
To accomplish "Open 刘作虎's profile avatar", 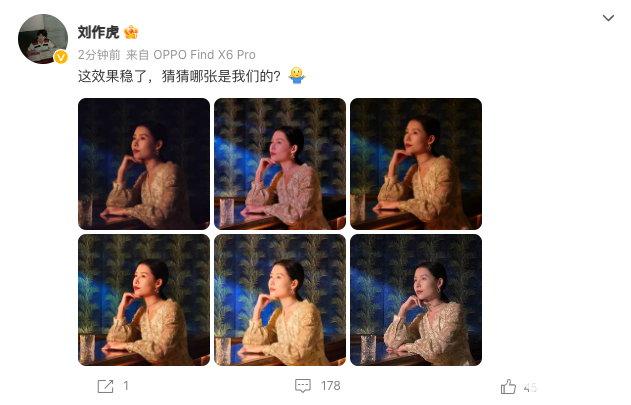I will pyautogui.click(x=42, y=39).
